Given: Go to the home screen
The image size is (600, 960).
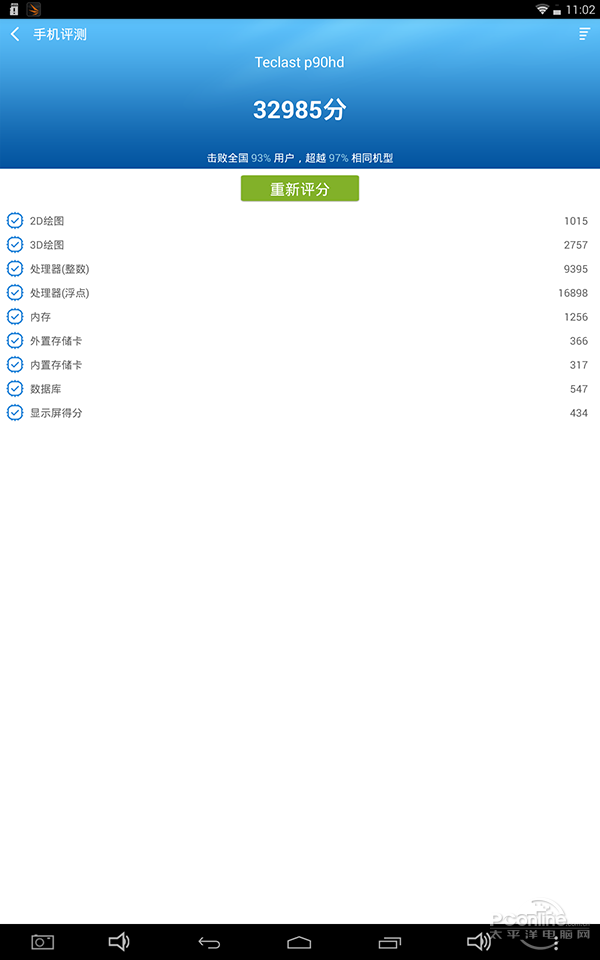Looking at the screenshot, I should (x=299, y=942).
